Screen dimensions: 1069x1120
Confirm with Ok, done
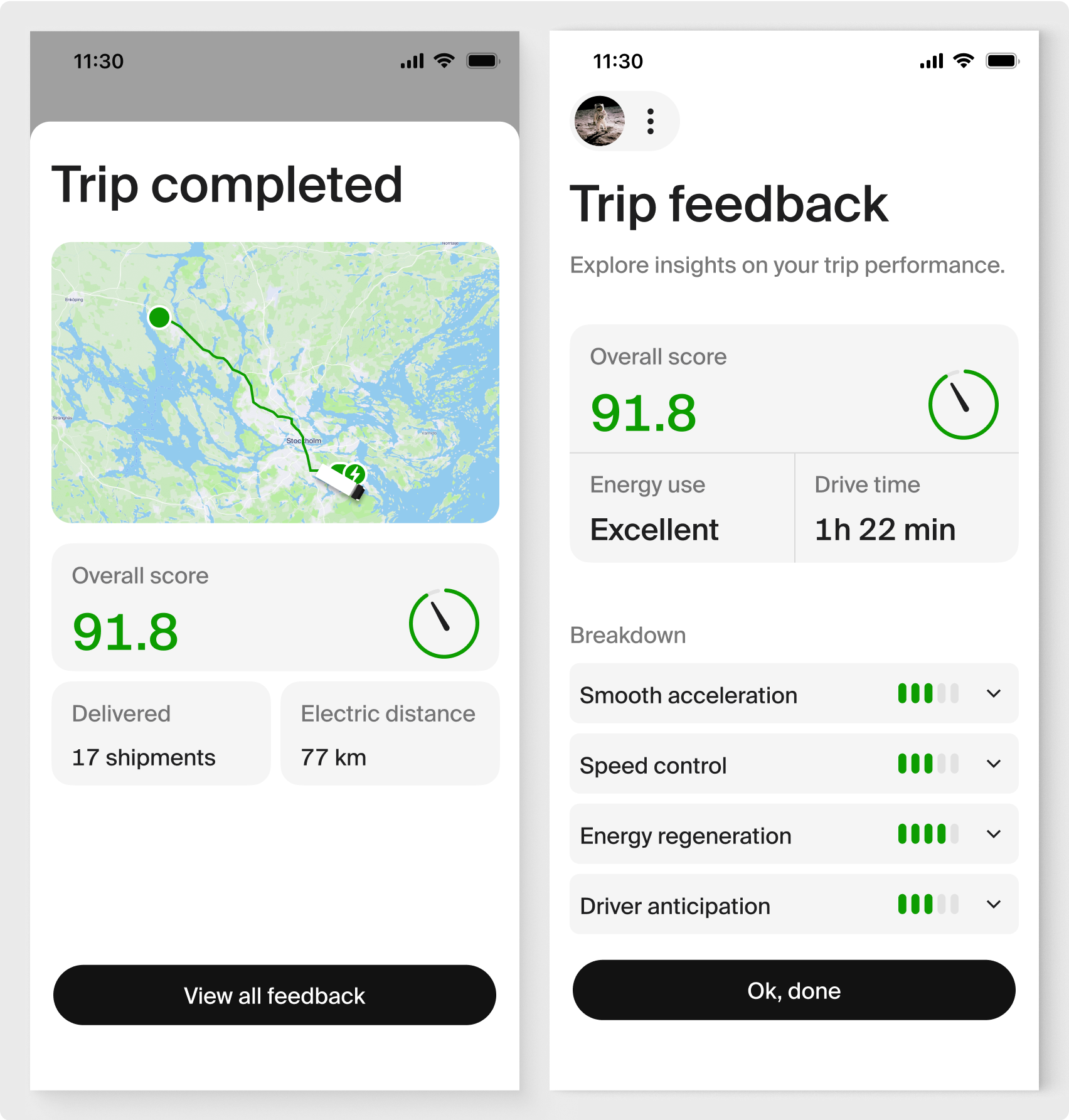(x=794, y=990)
